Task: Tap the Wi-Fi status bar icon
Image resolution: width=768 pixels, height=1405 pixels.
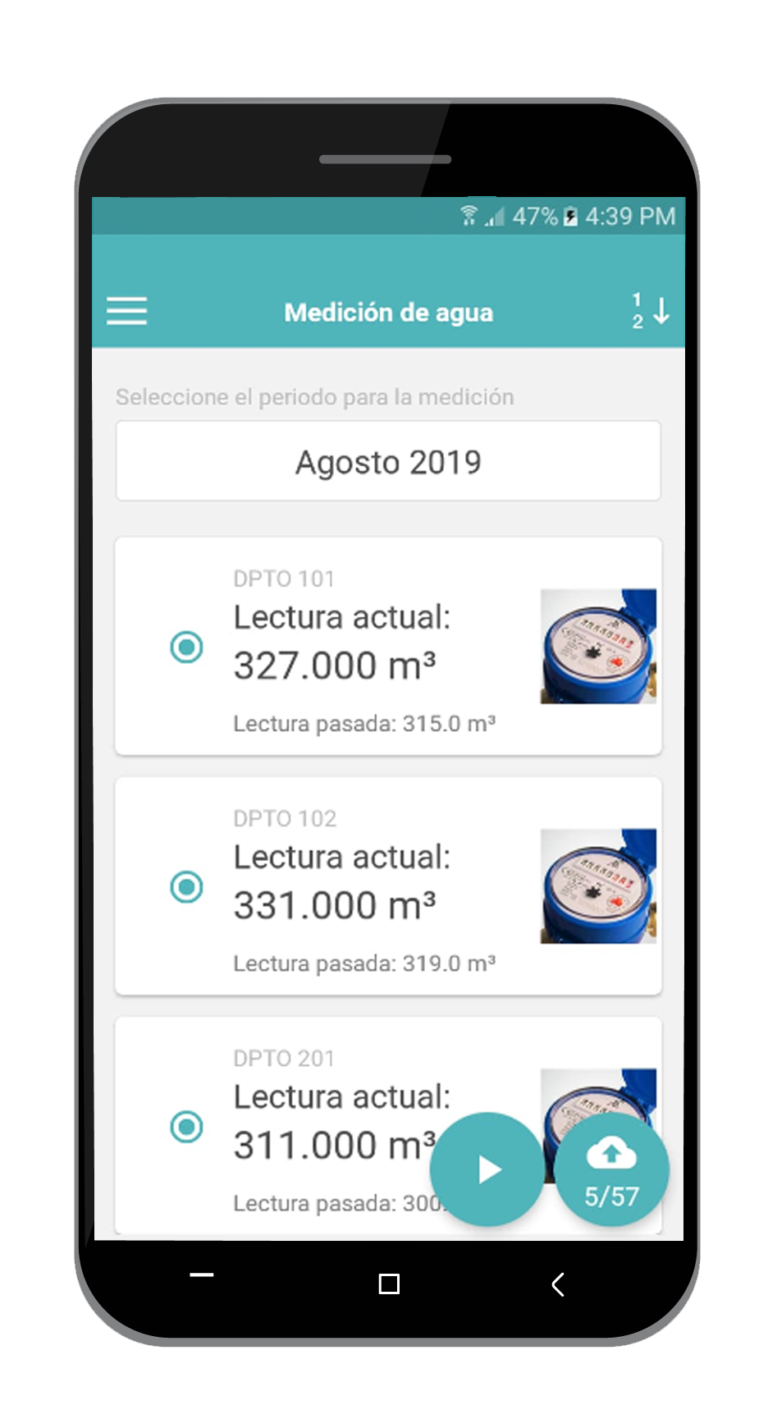Action: click(467, 216)
